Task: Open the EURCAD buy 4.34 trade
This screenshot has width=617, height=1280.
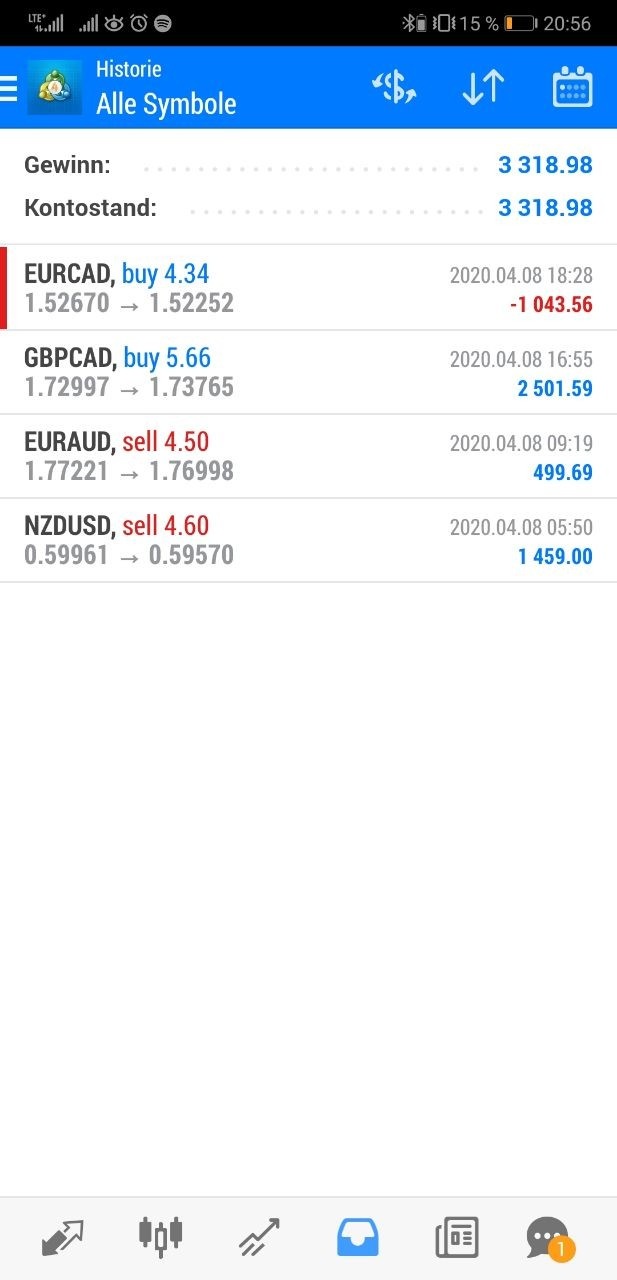Action: pos(308,288)
